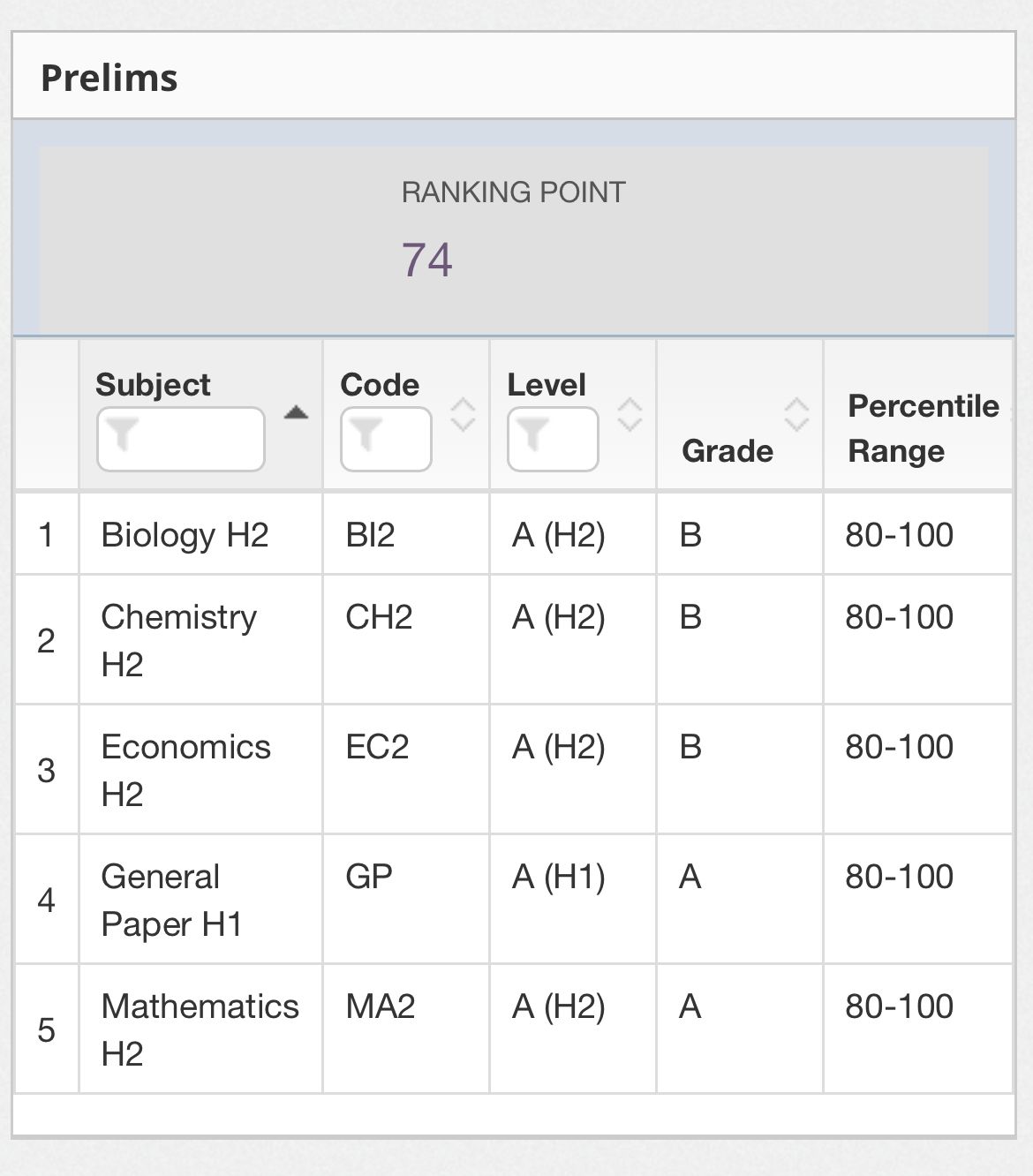Tap the Subject column filter box
The width and height of the screenshot is (1033, 1176).
tap(180, 439)
